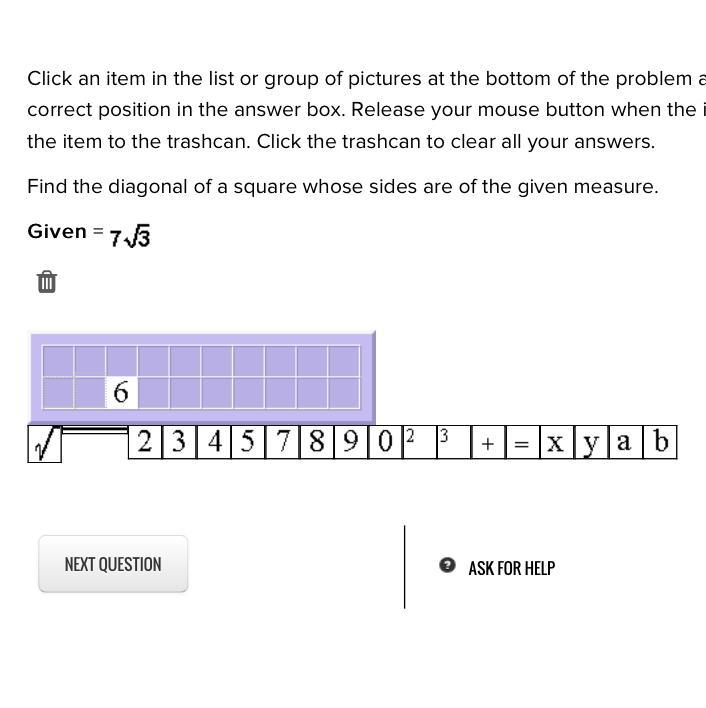This screenshot has width=706, height=708.
Task: Tap the number 0 tile
Action: point(386,442)
